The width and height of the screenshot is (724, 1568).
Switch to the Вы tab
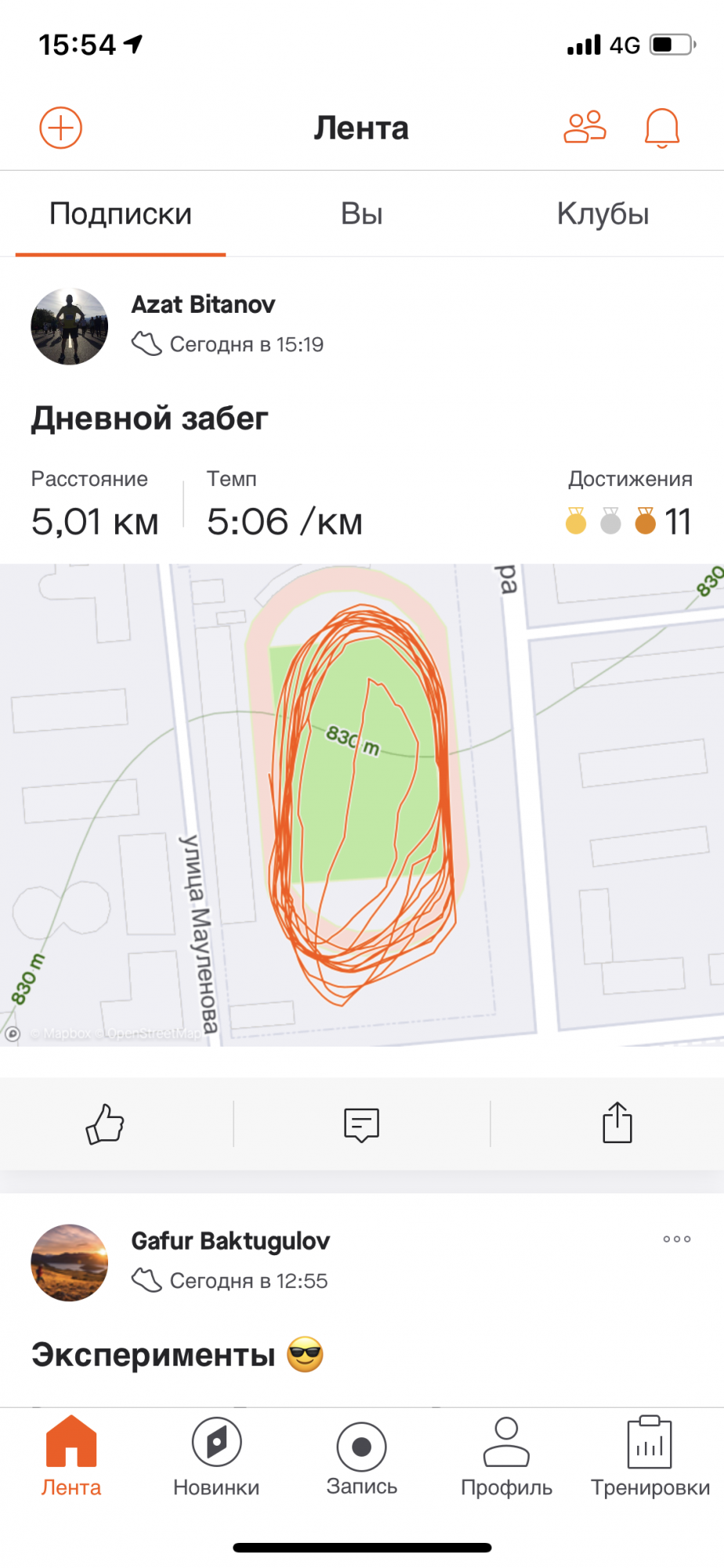361,214
